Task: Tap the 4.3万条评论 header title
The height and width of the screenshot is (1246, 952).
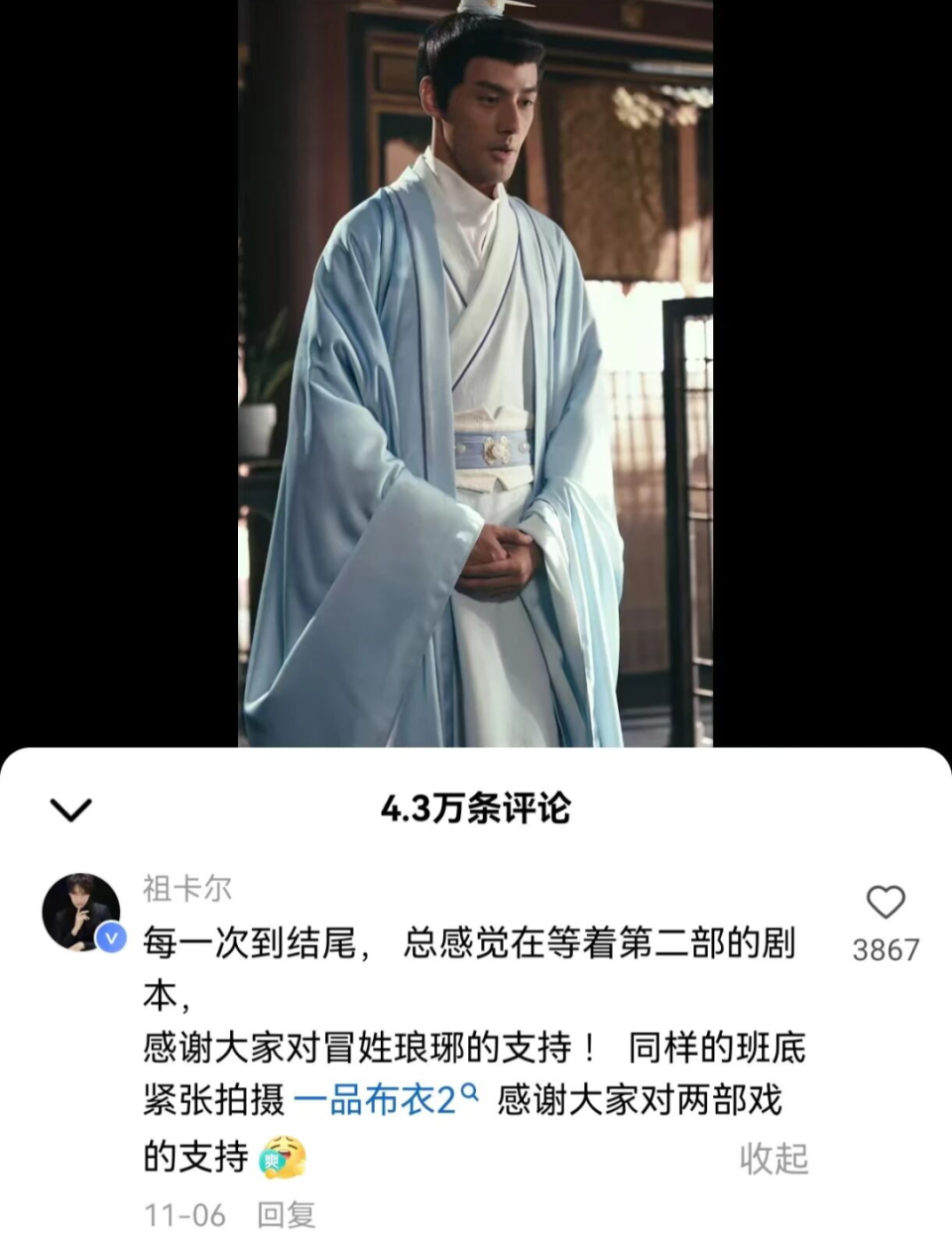Action: [476, 808]
